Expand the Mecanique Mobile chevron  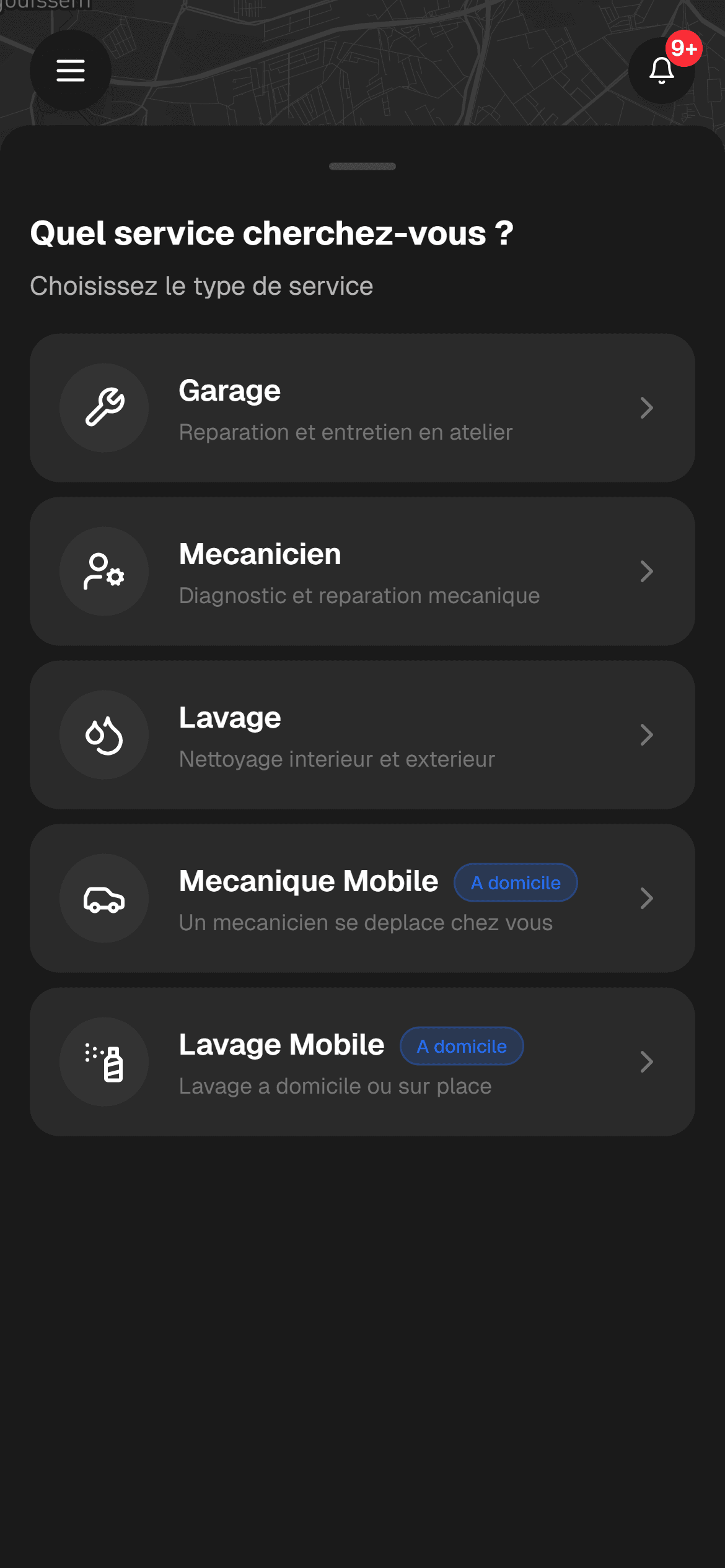pyautogui.click(x=647, y=899)
